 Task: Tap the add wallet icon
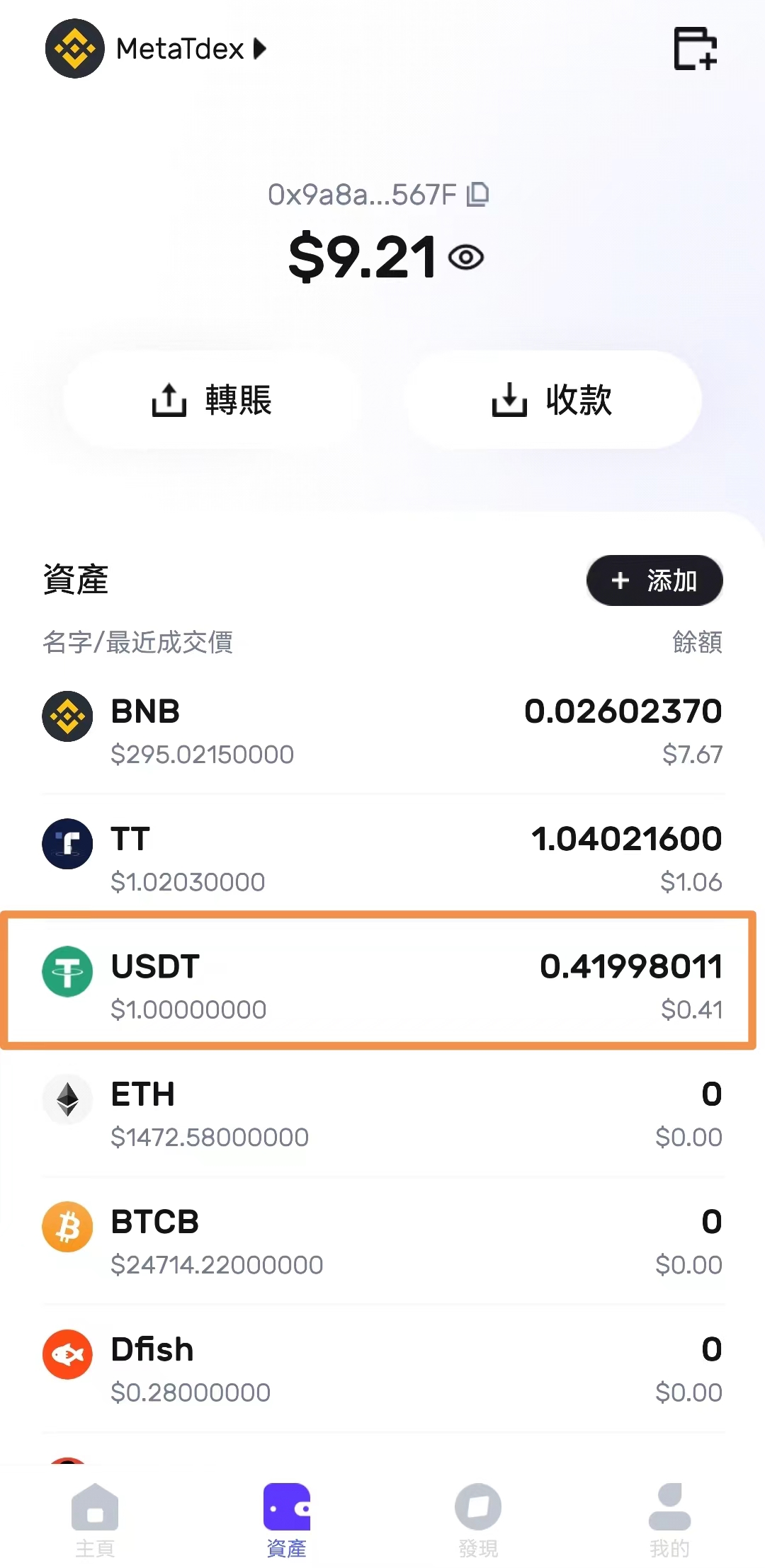point(694,49)
